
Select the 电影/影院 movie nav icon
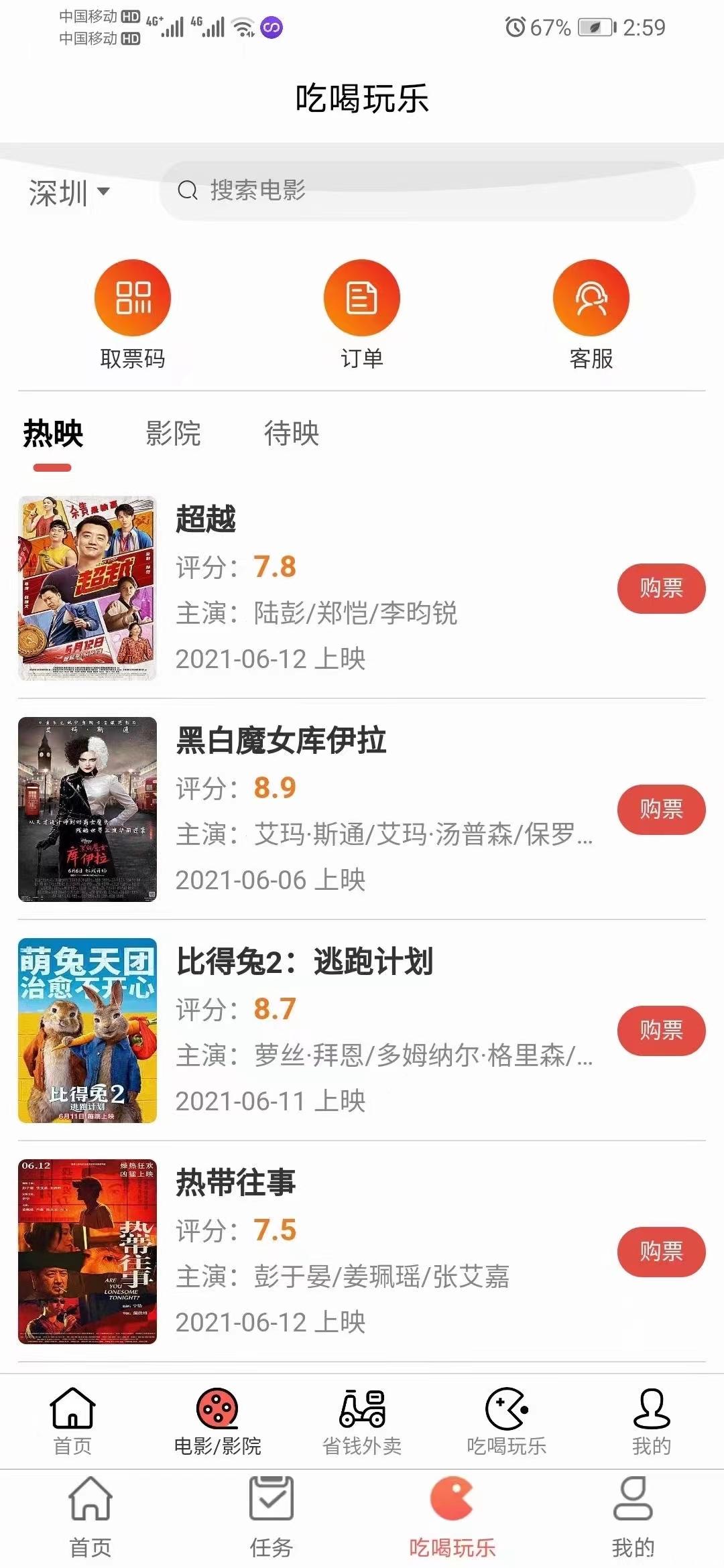click(x=218, y=1405)
